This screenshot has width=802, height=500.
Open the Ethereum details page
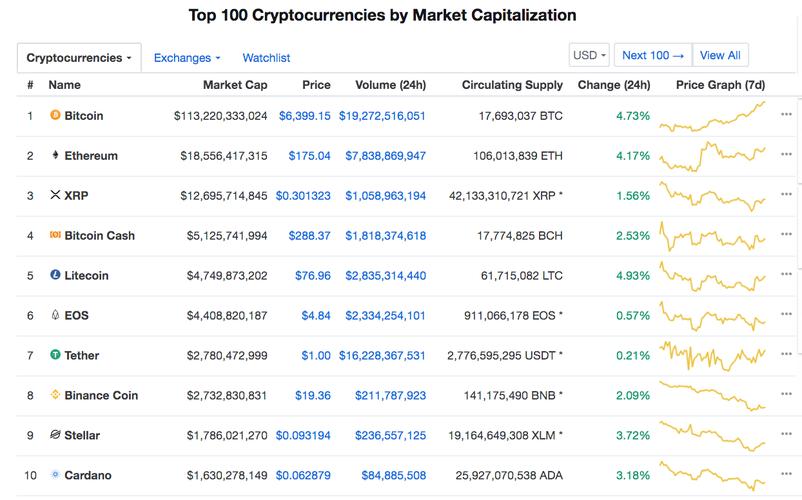click(90, 156)
